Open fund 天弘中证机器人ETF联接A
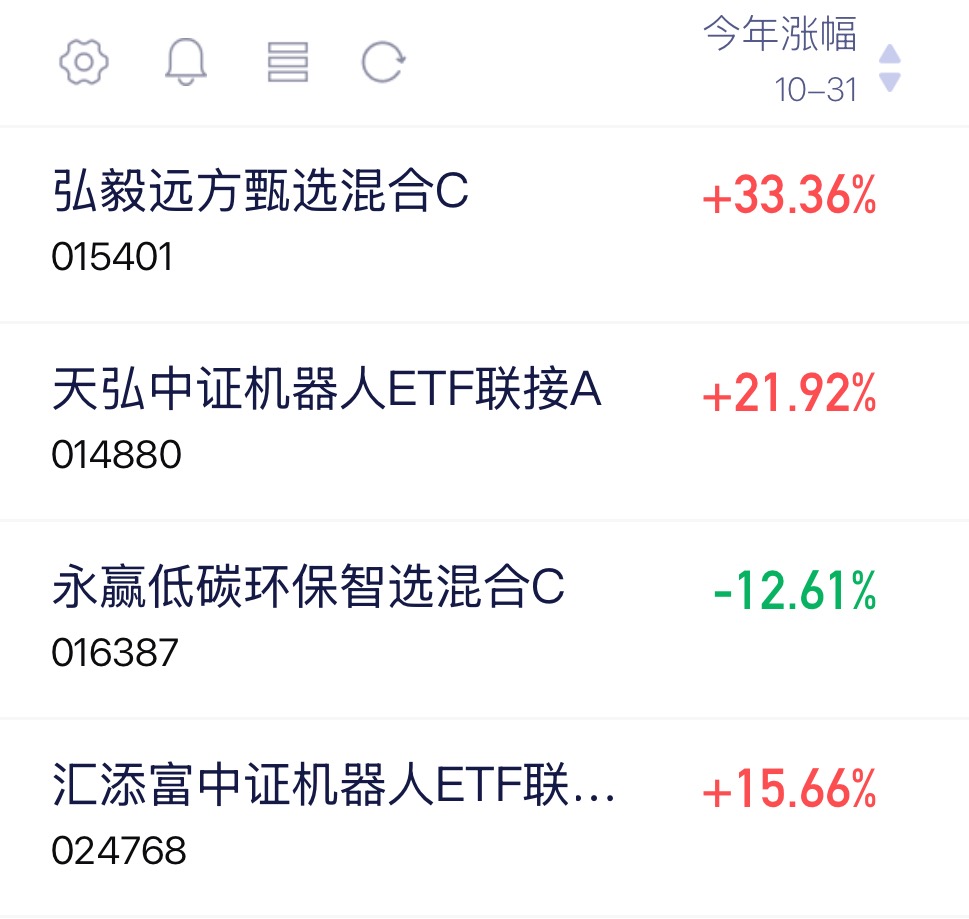Image resolution: width=969 pixels, height=919 pixels. coord(484,422)
